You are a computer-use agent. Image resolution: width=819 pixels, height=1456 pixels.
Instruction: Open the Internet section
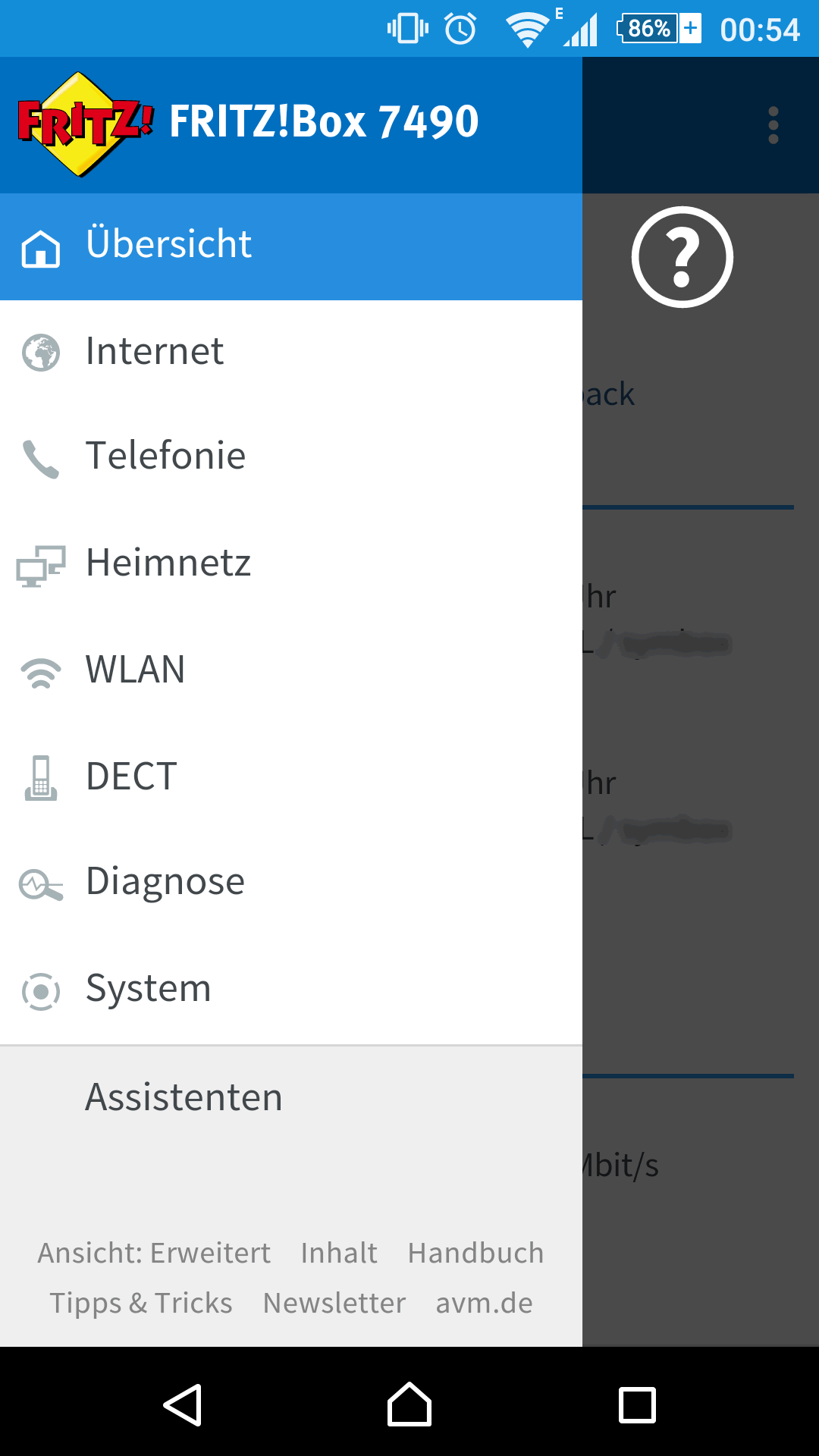click(291, 352)
